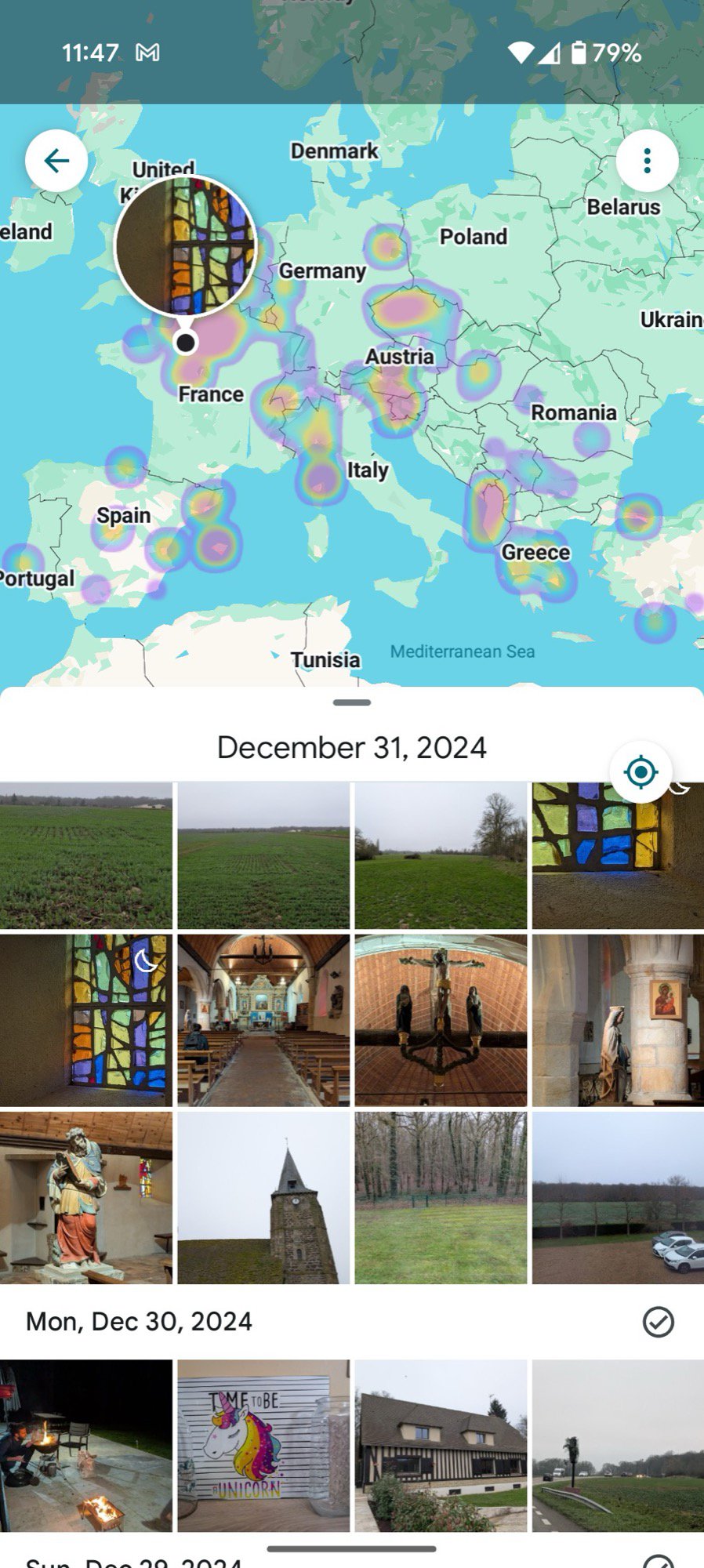Screen dimensions: 704x1568
Task: Go back using the arrow button
Action: point(56,161)
